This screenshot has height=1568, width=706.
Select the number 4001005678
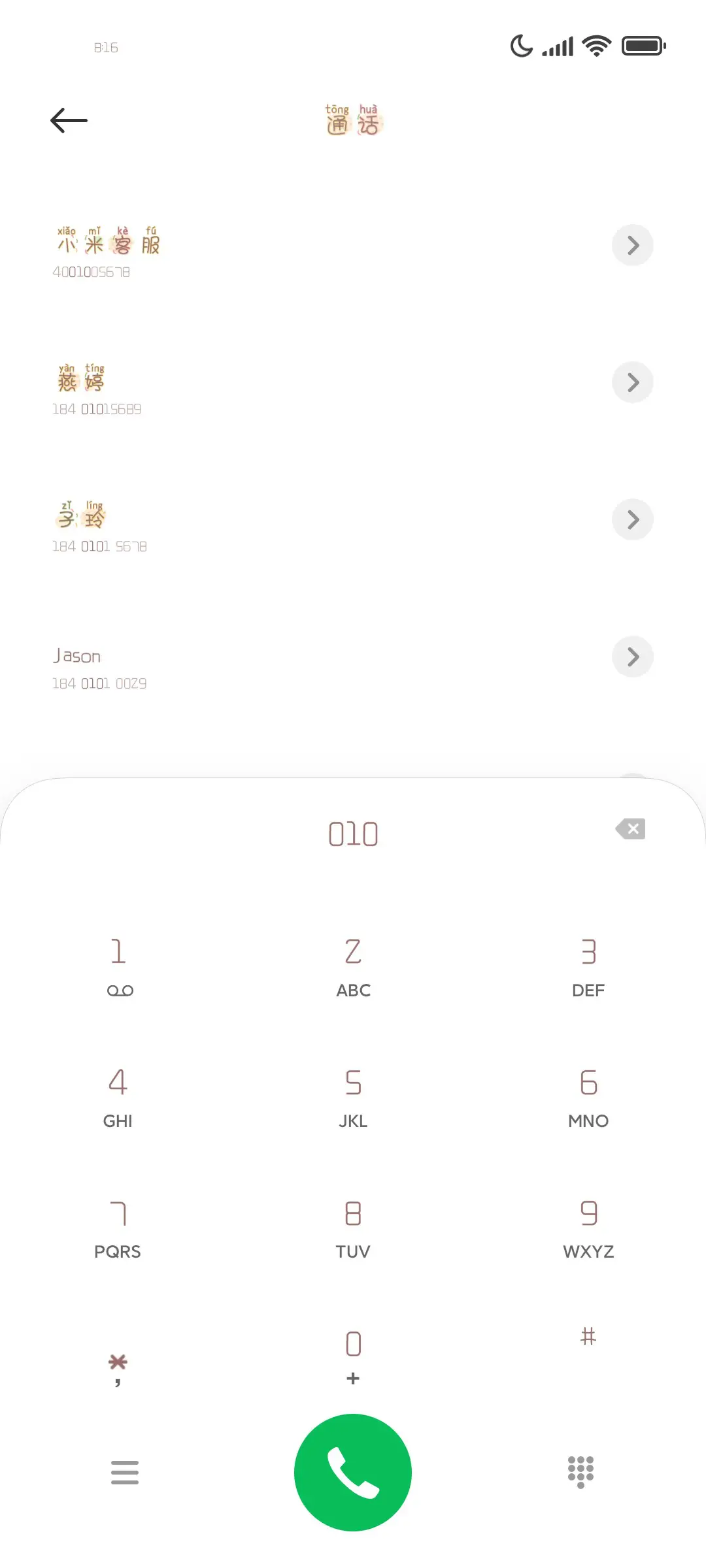click(92, 272)
